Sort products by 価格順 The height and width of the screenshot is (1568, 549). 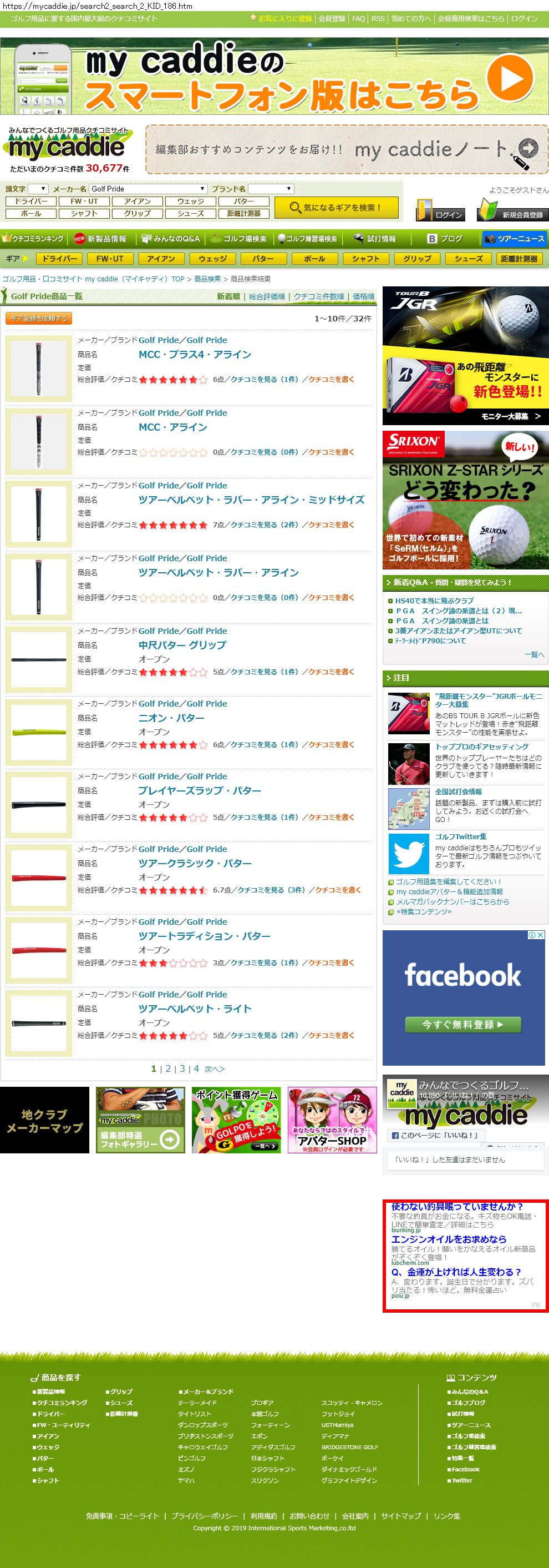363,296
